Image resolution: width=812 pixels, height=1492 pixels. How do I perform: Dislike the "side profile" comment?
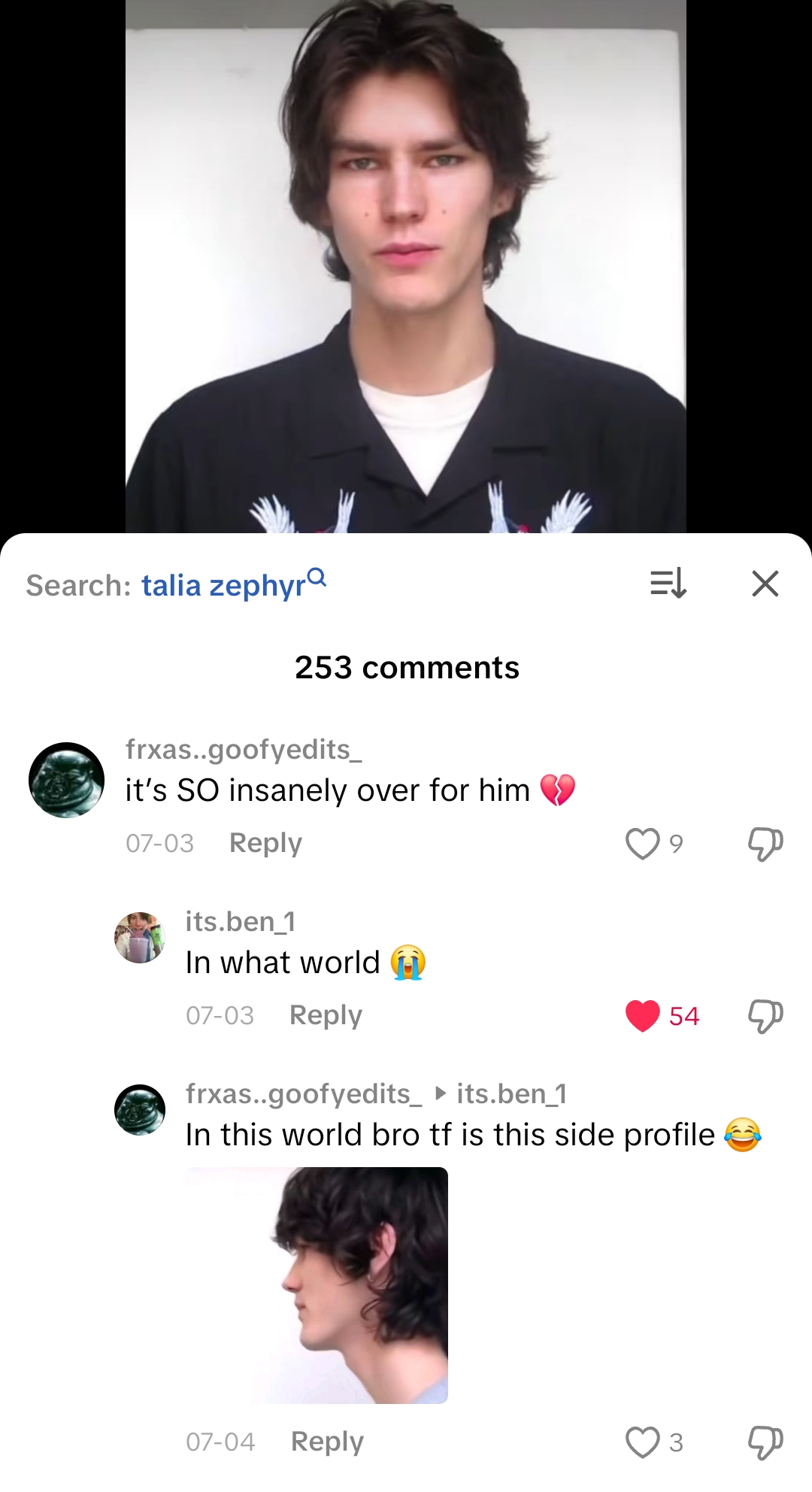coord(765,1442)
